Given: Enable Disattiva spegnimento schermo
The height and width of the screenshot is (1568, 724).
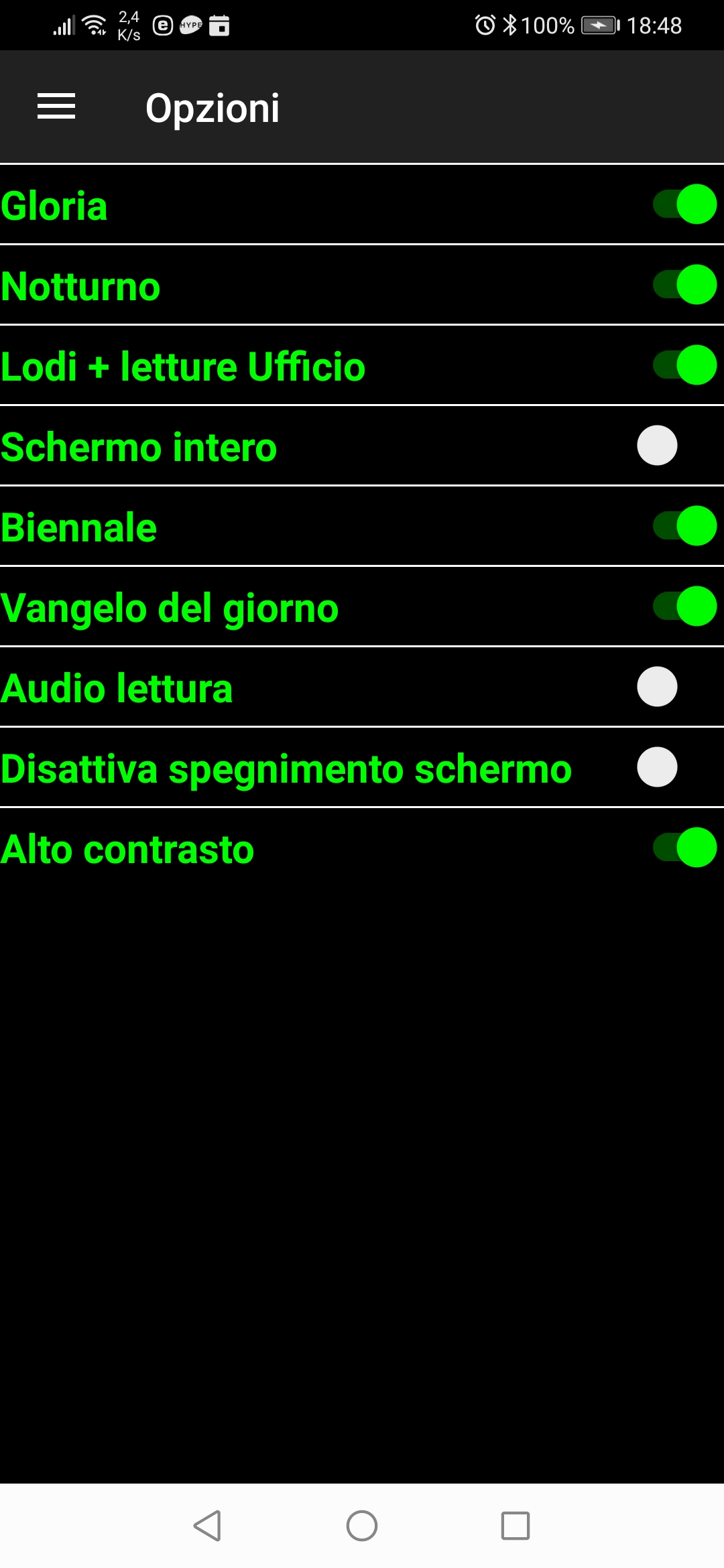Looking at the screenshot, I should click(668, 767).
